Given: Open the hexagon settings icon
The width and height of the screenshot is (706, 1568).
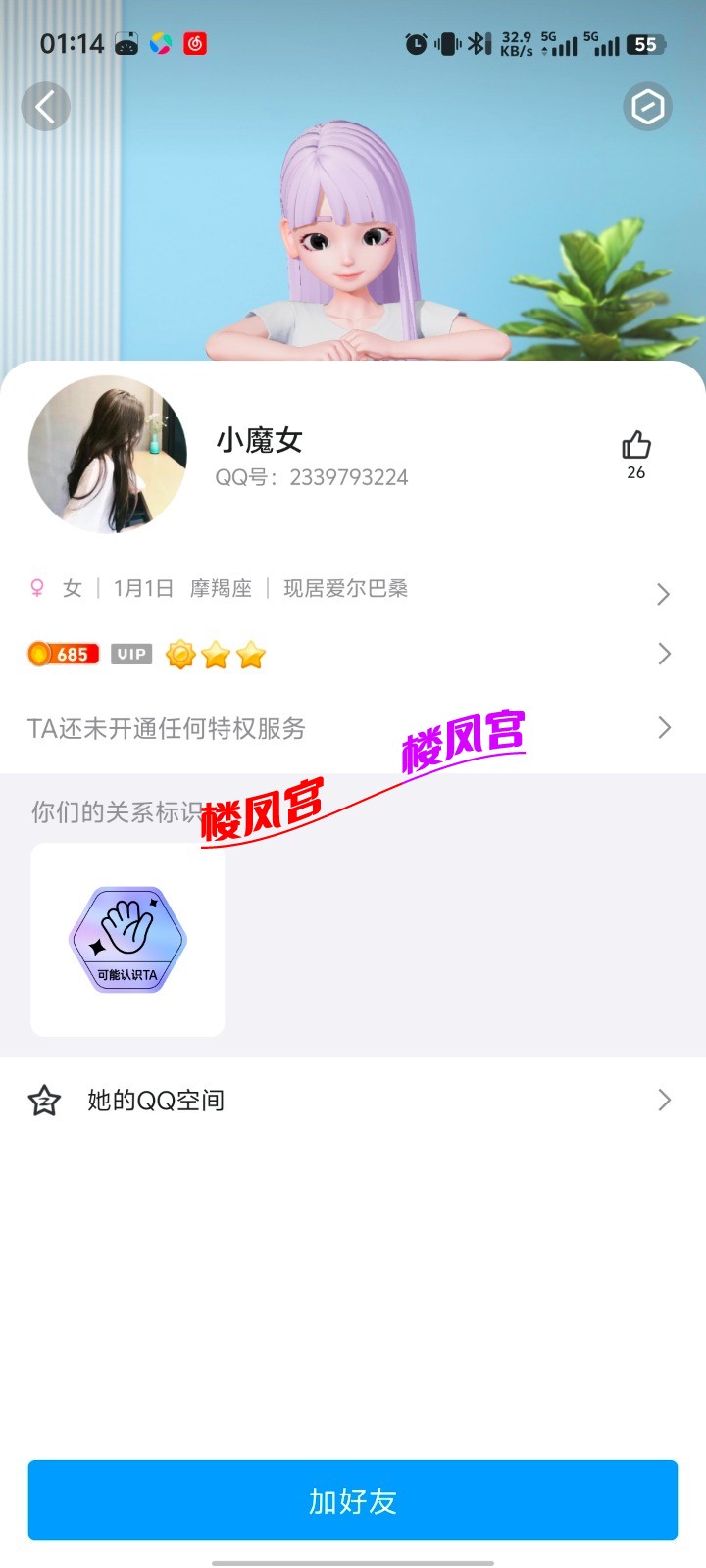Looking at the screenshot, I should point(647,107).
